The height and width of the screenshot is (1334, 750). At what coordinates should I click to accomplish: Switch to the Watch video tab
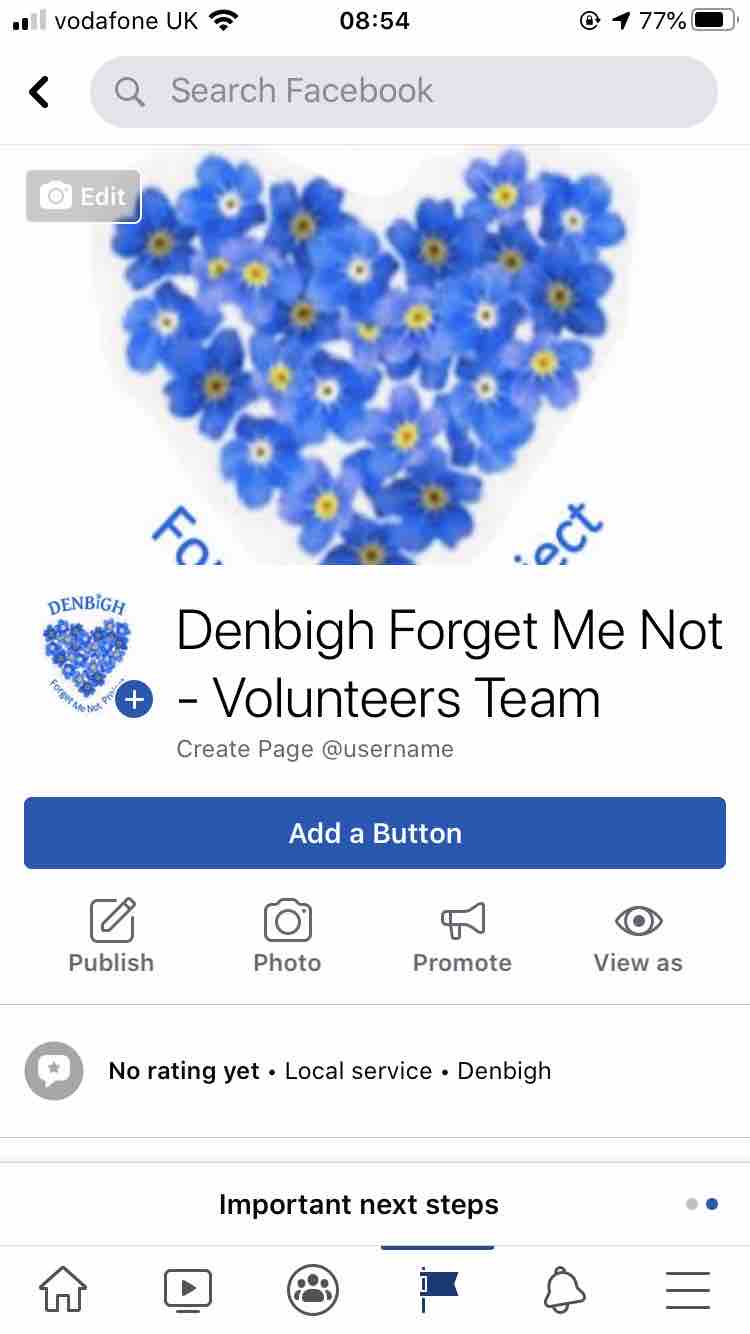tap(188, 1290)
